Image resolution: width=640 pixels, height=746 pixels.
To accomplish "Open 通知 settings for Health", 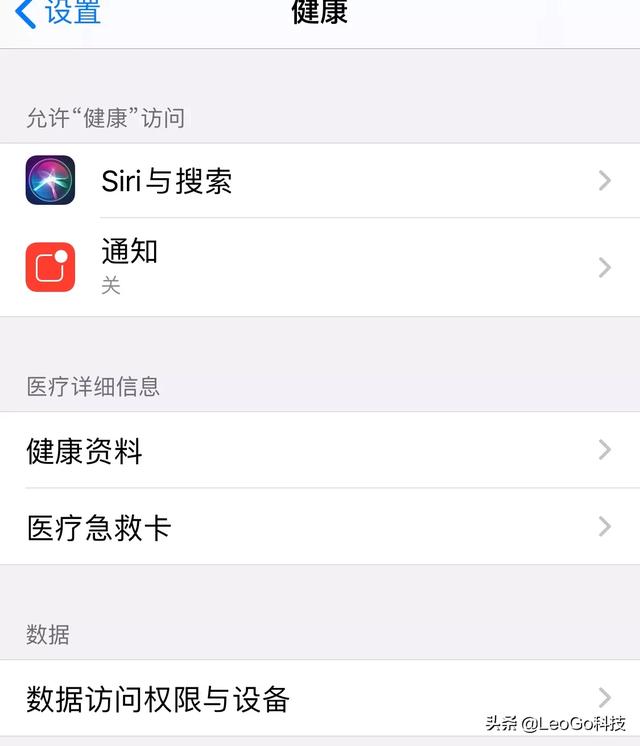I will coord(320,267).
